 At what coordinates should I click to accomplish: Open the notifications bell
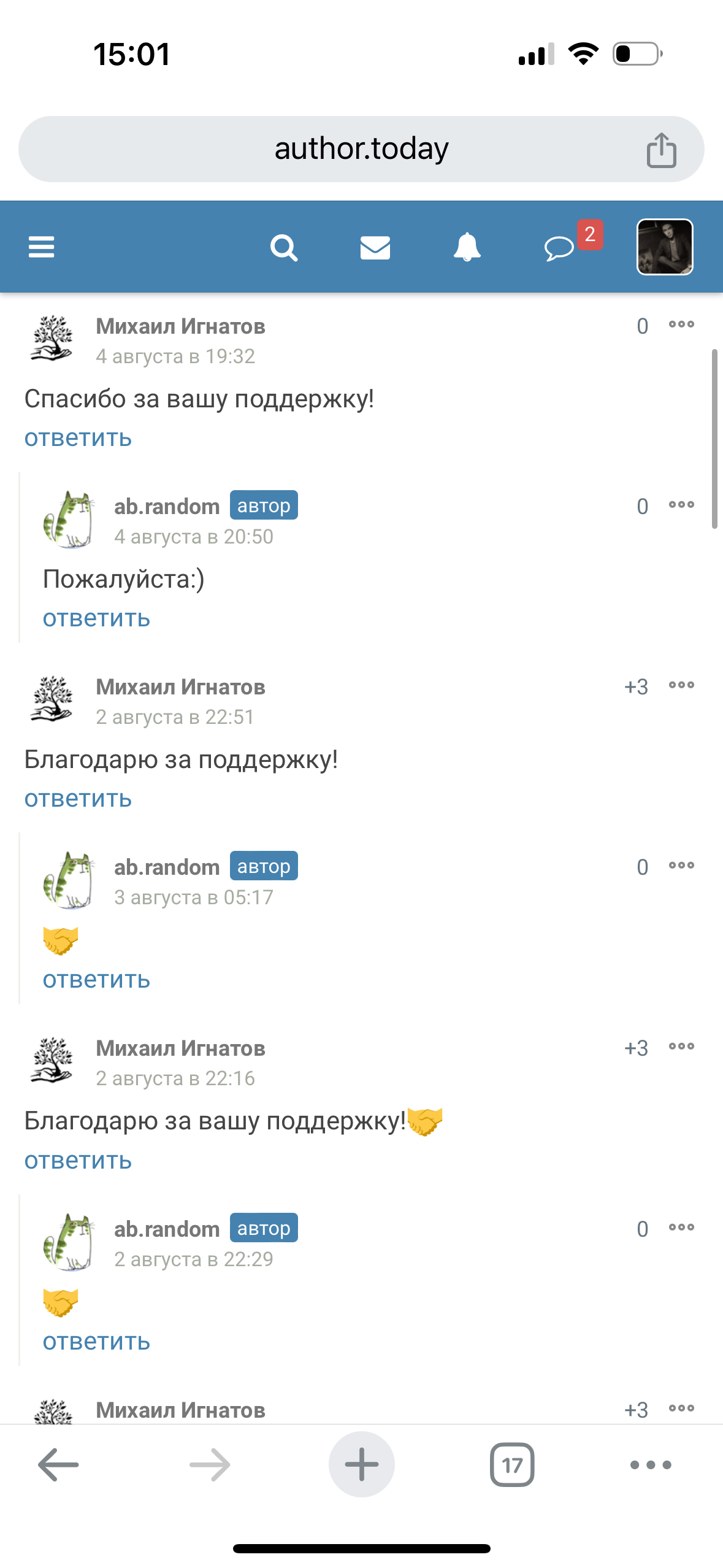[x=467, y=247]
